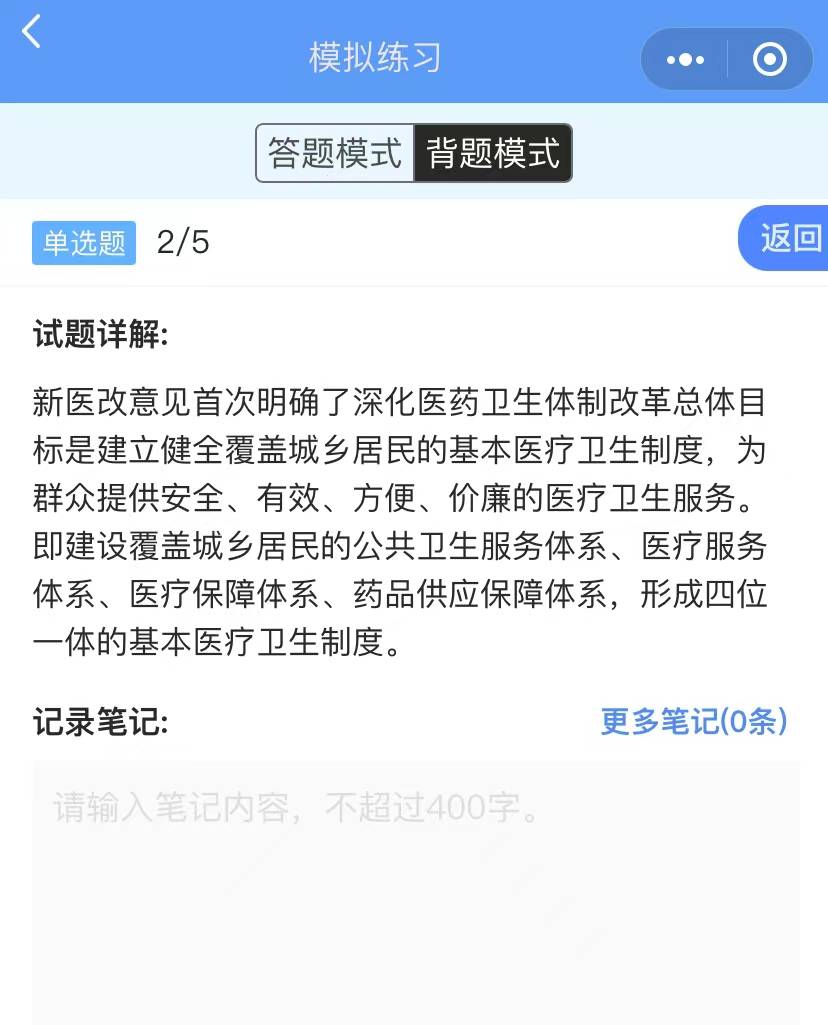Select the capsule control on the title bar

coord(727,59)
